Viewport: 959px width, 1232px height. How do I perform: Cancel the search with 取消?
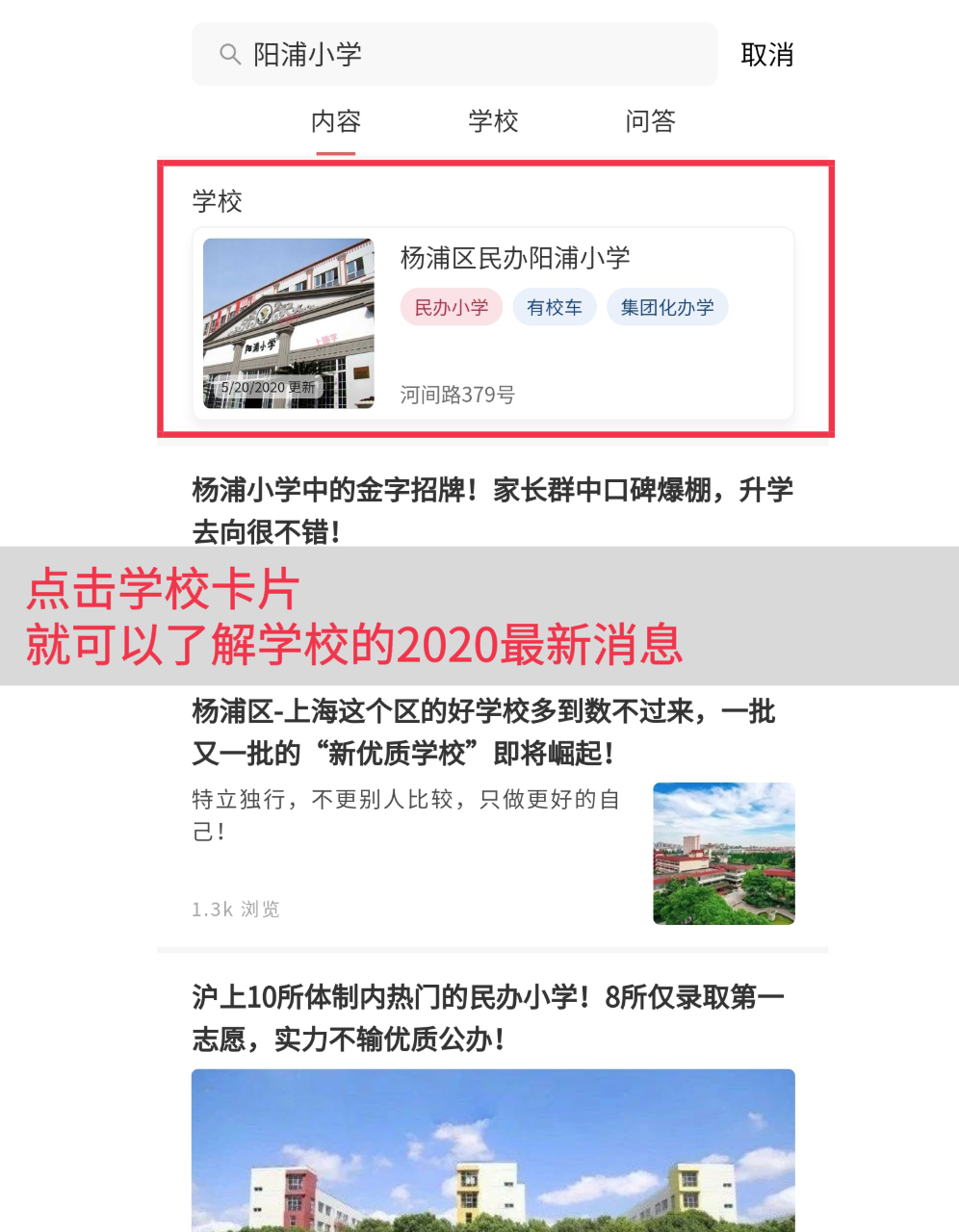pos(766,55)
